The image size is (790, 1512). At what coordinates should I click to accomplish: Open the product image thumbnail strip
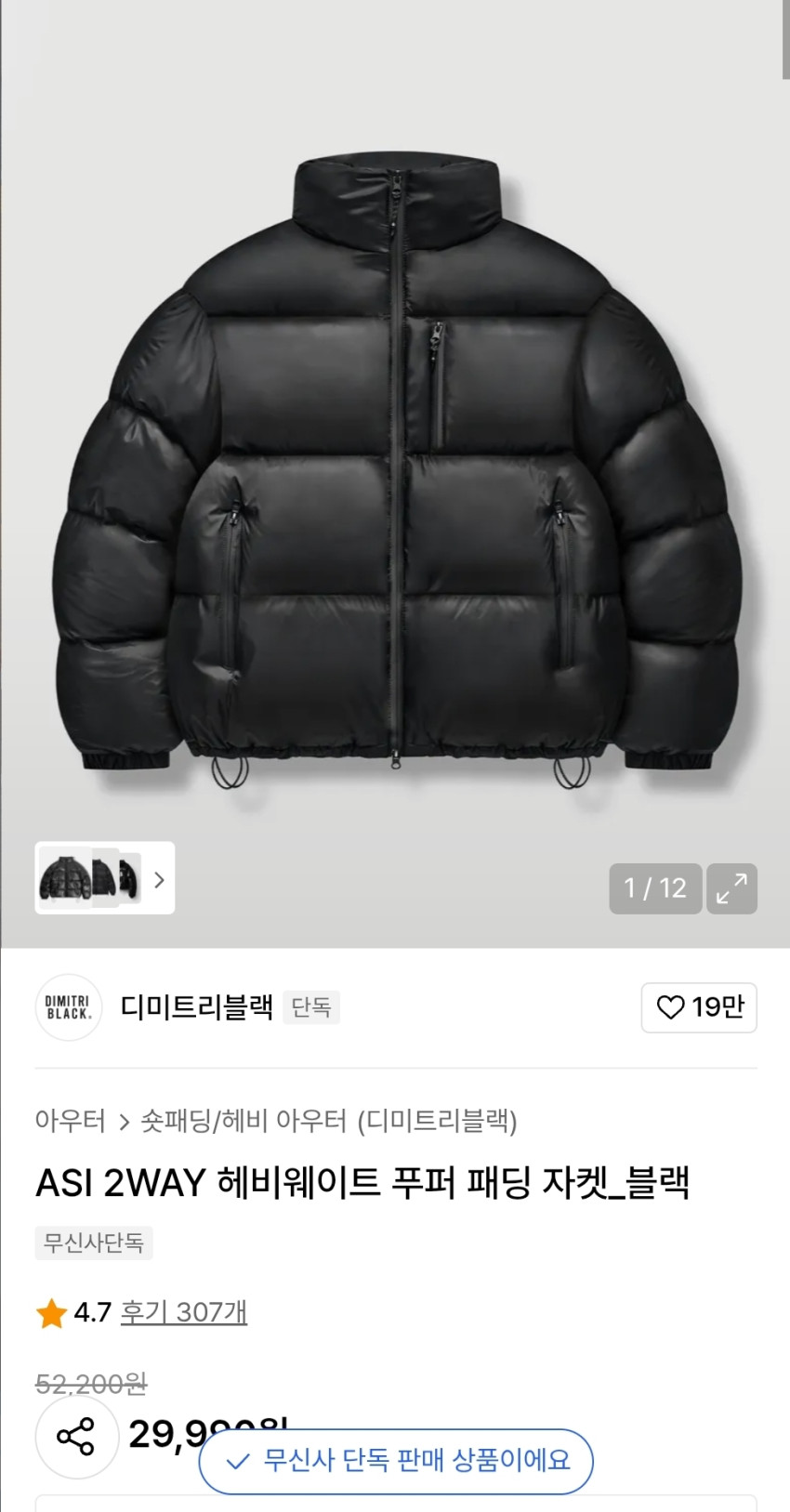point(104,878)
